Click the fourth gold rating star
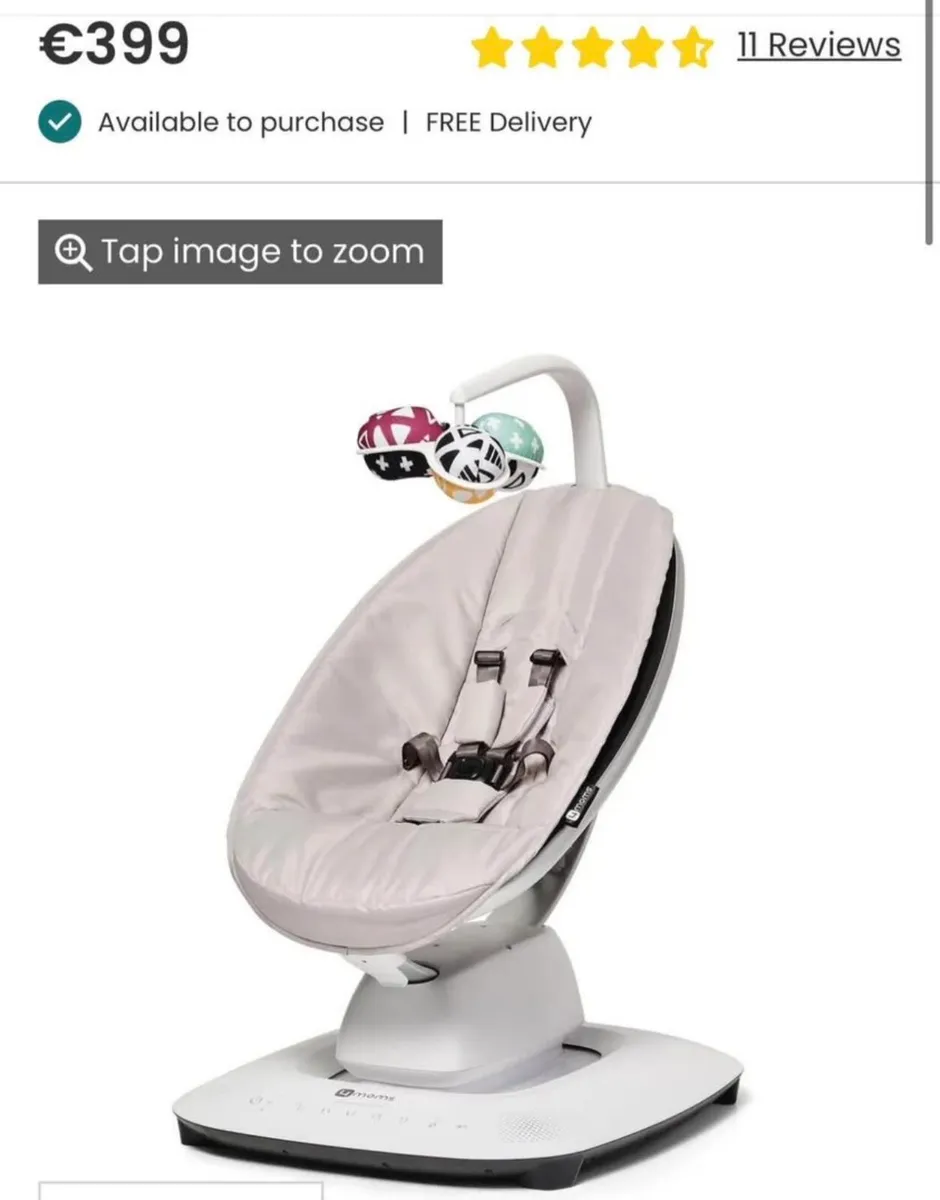 click(x=642, y=45)
